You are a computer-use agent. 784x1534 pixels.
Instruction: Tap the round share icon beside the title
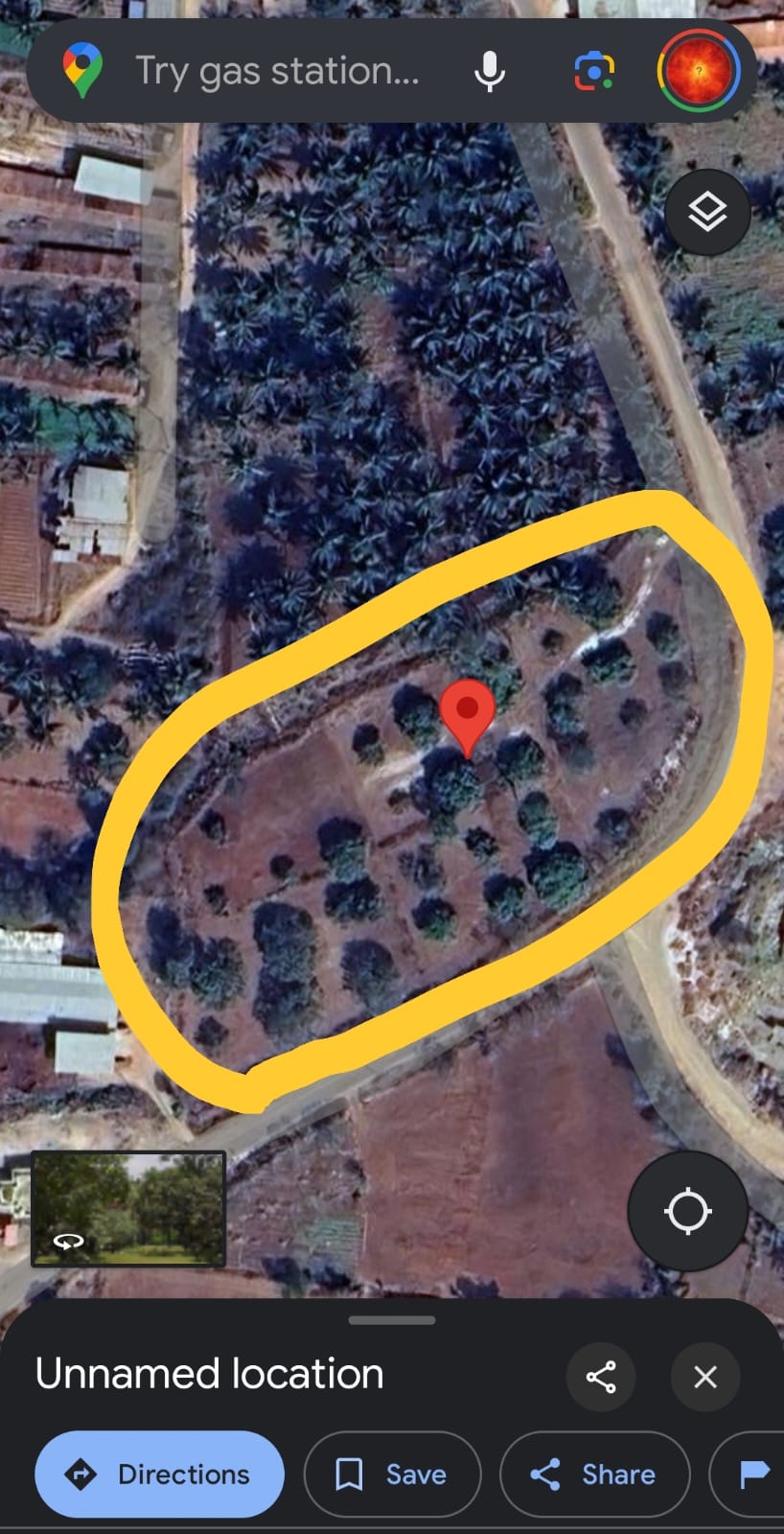[601, 1377]
